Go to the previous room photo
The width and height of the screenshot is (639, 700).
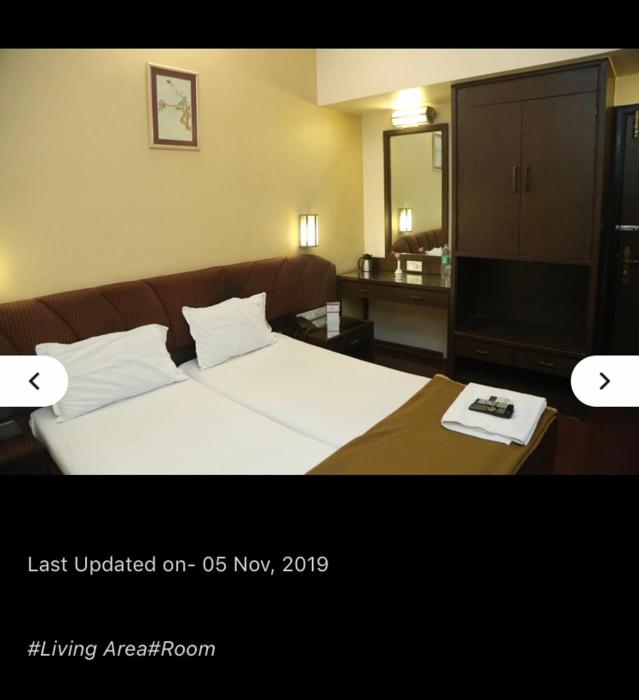(34, 381)
